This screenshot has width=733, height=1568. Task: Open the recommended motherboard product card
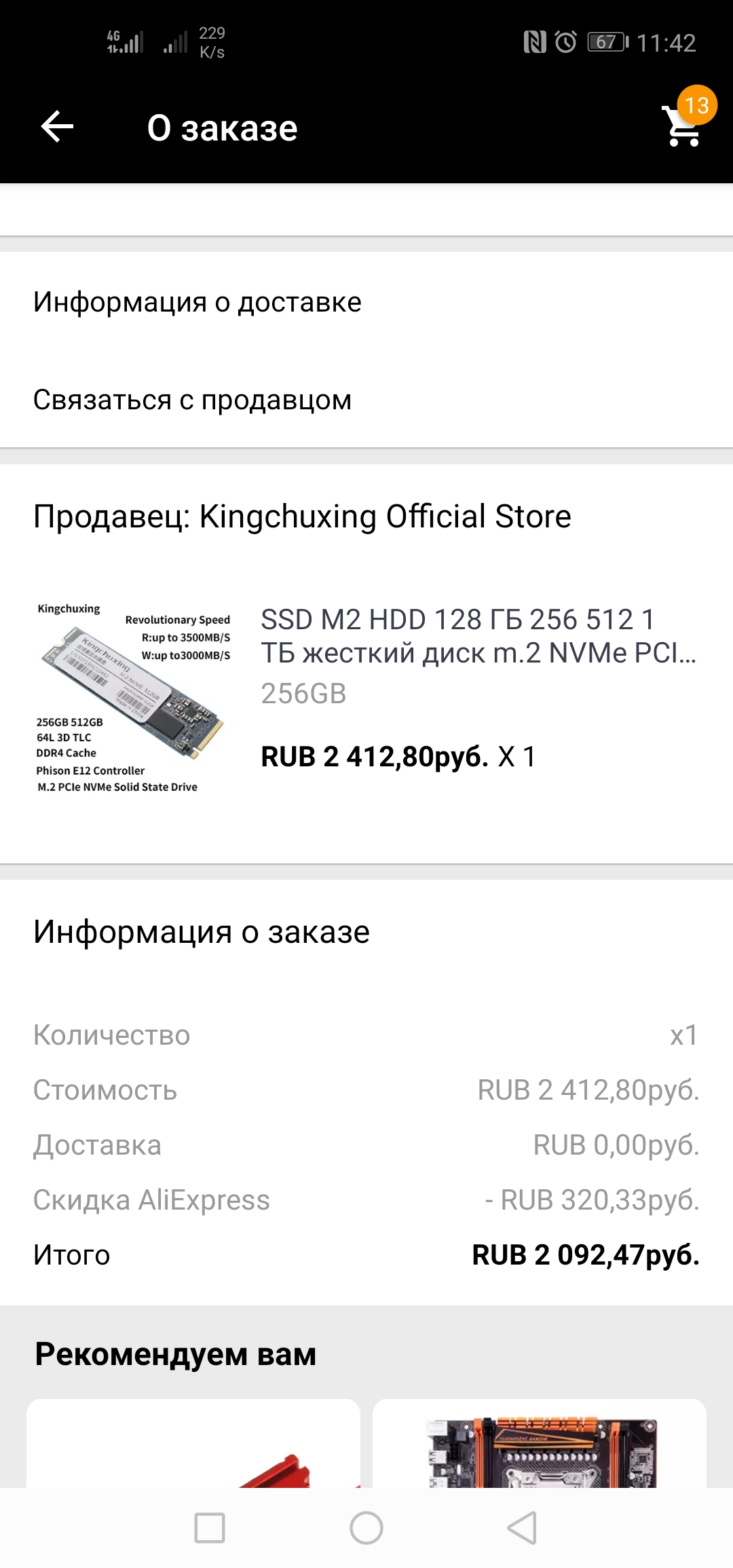pos(540,1446)
